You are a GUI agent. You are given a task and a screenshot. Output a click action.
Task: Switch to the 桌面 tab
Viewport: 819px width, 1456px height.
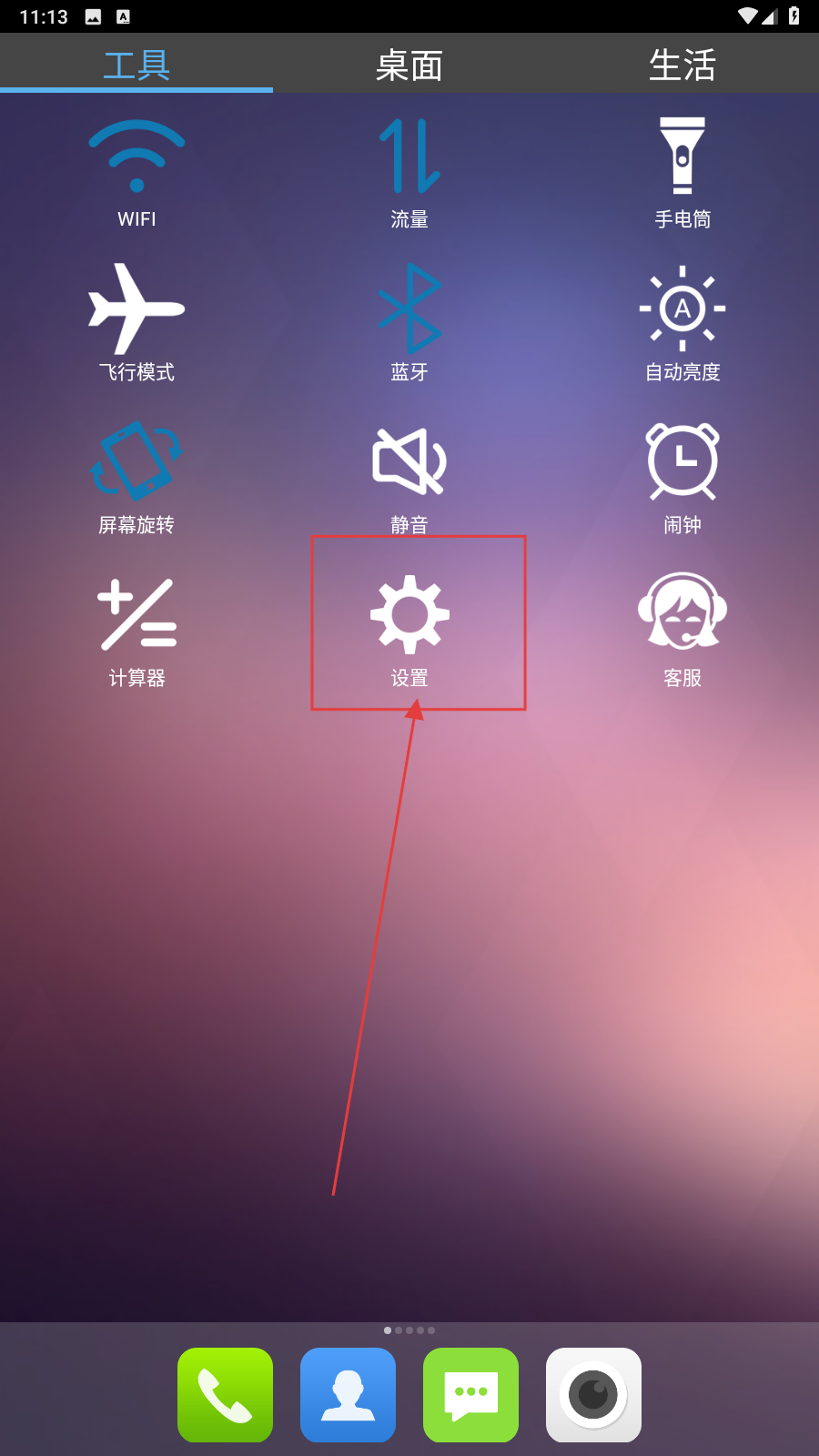point(409,66)
